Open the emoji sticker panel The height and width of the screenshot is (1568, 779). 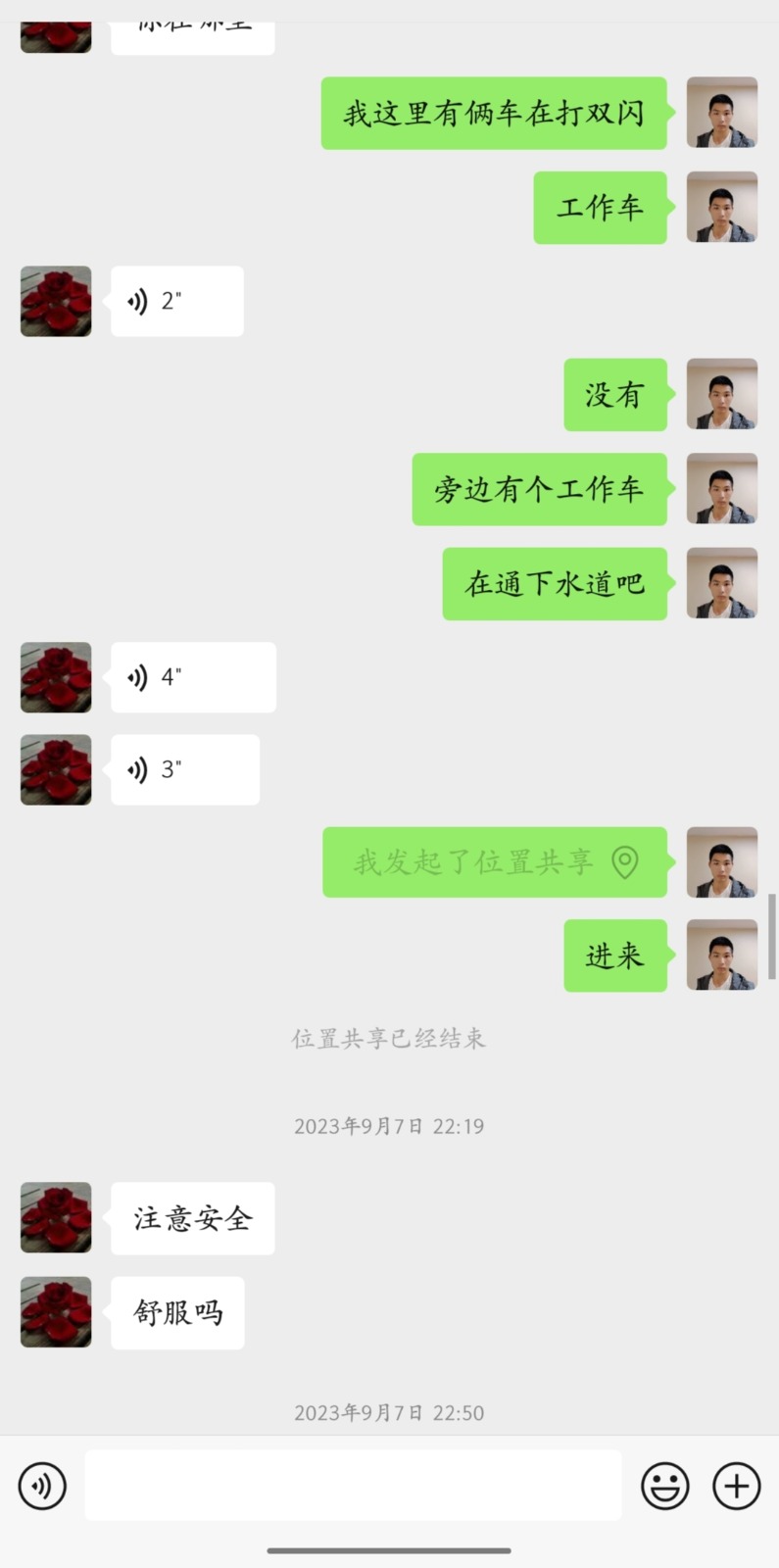(664, 1486)
